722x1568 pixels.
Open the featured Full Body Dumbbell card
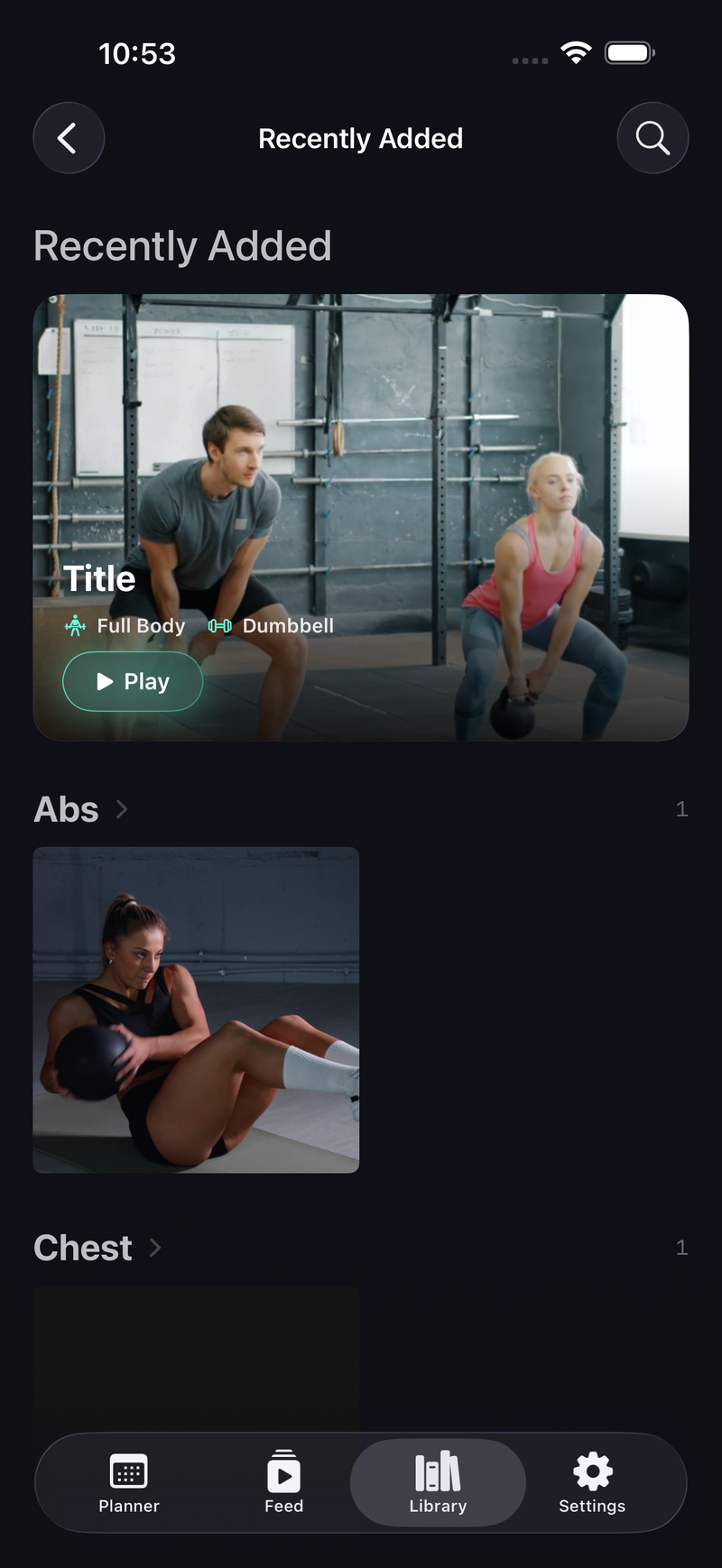click(361, 518)
